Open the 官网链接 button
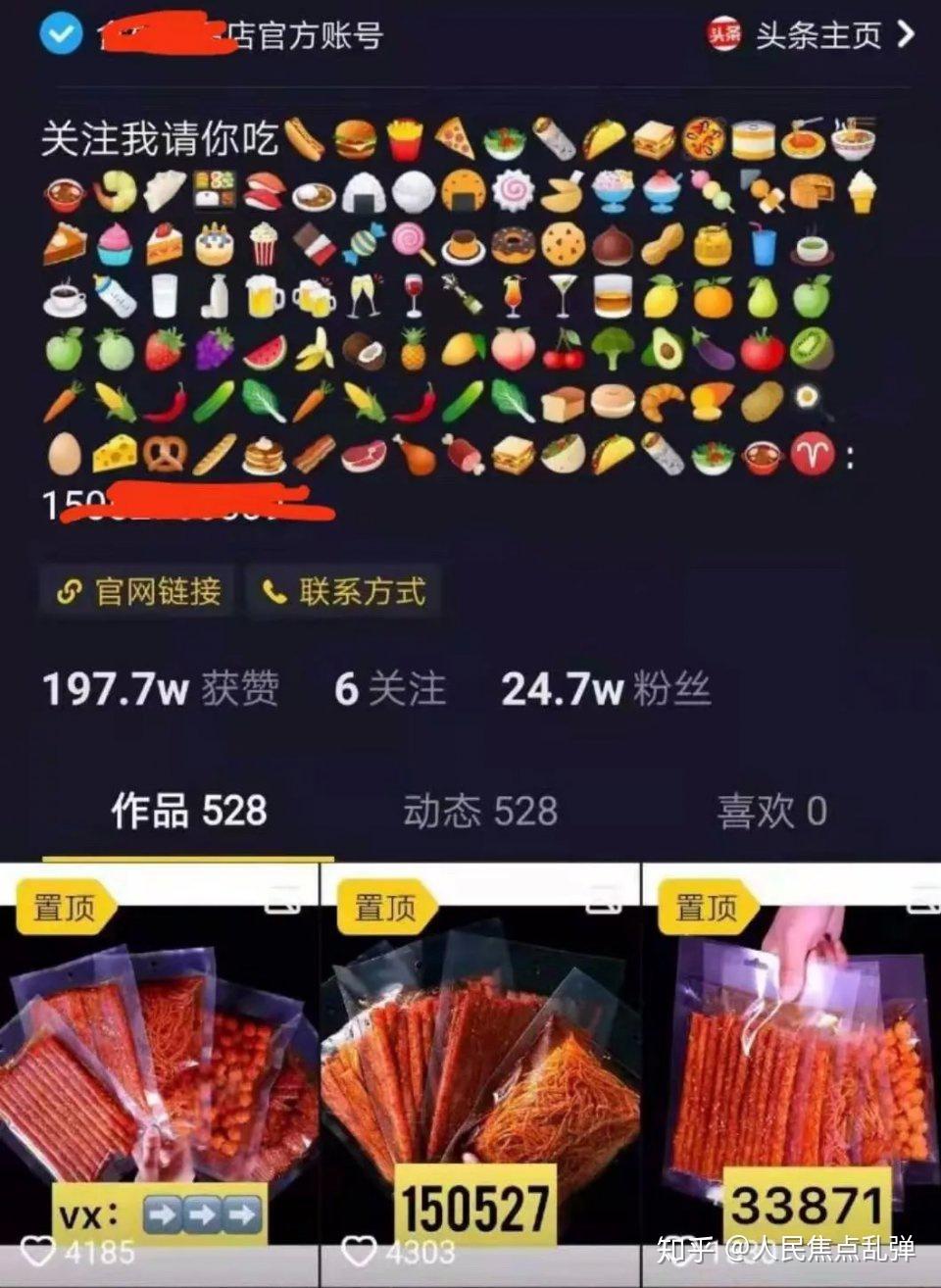Screen dimensions: 941x1288 (x=138, y=591)
